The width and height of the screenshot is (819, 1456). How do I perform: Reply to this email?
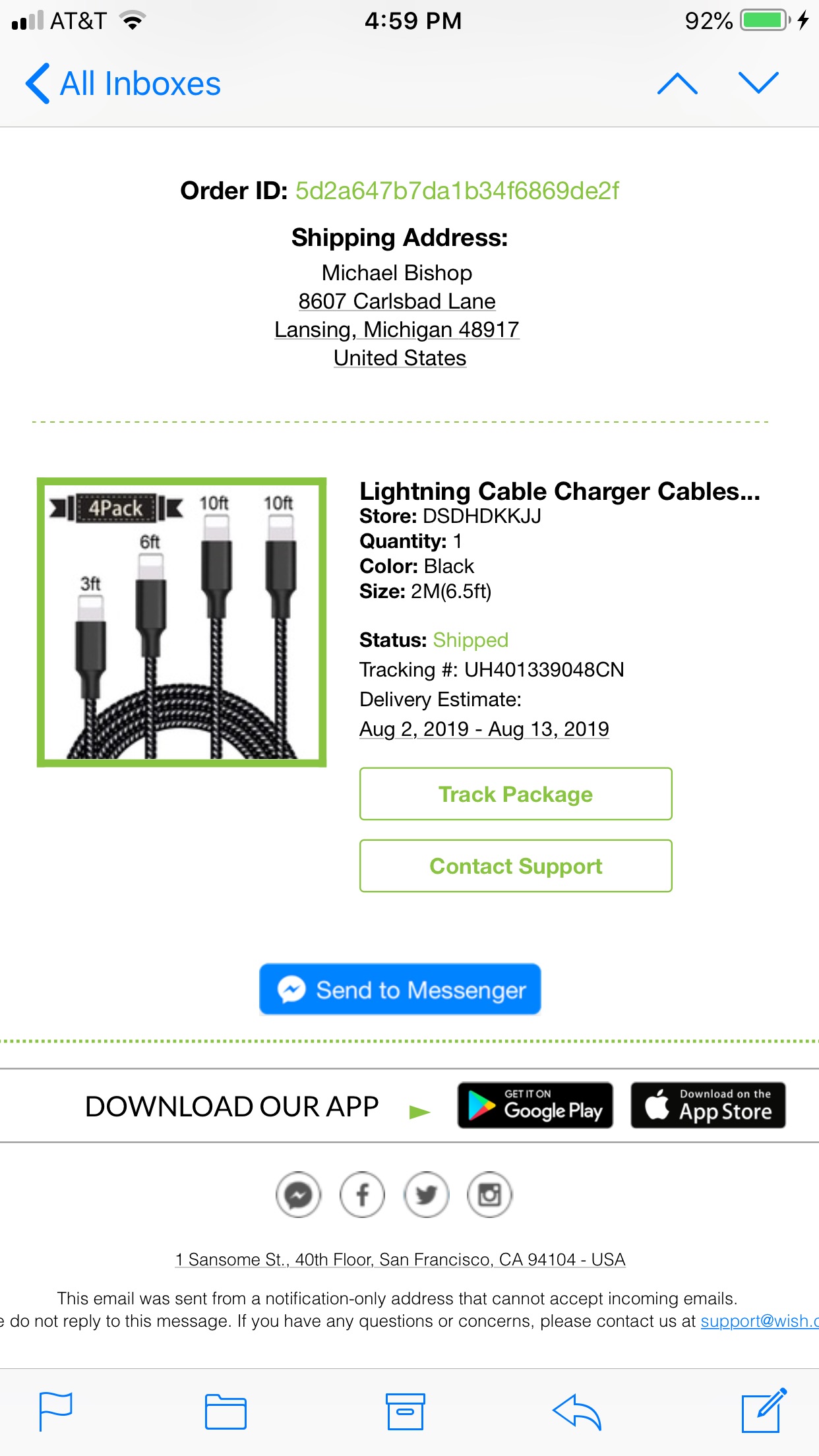pos(576,1411)
